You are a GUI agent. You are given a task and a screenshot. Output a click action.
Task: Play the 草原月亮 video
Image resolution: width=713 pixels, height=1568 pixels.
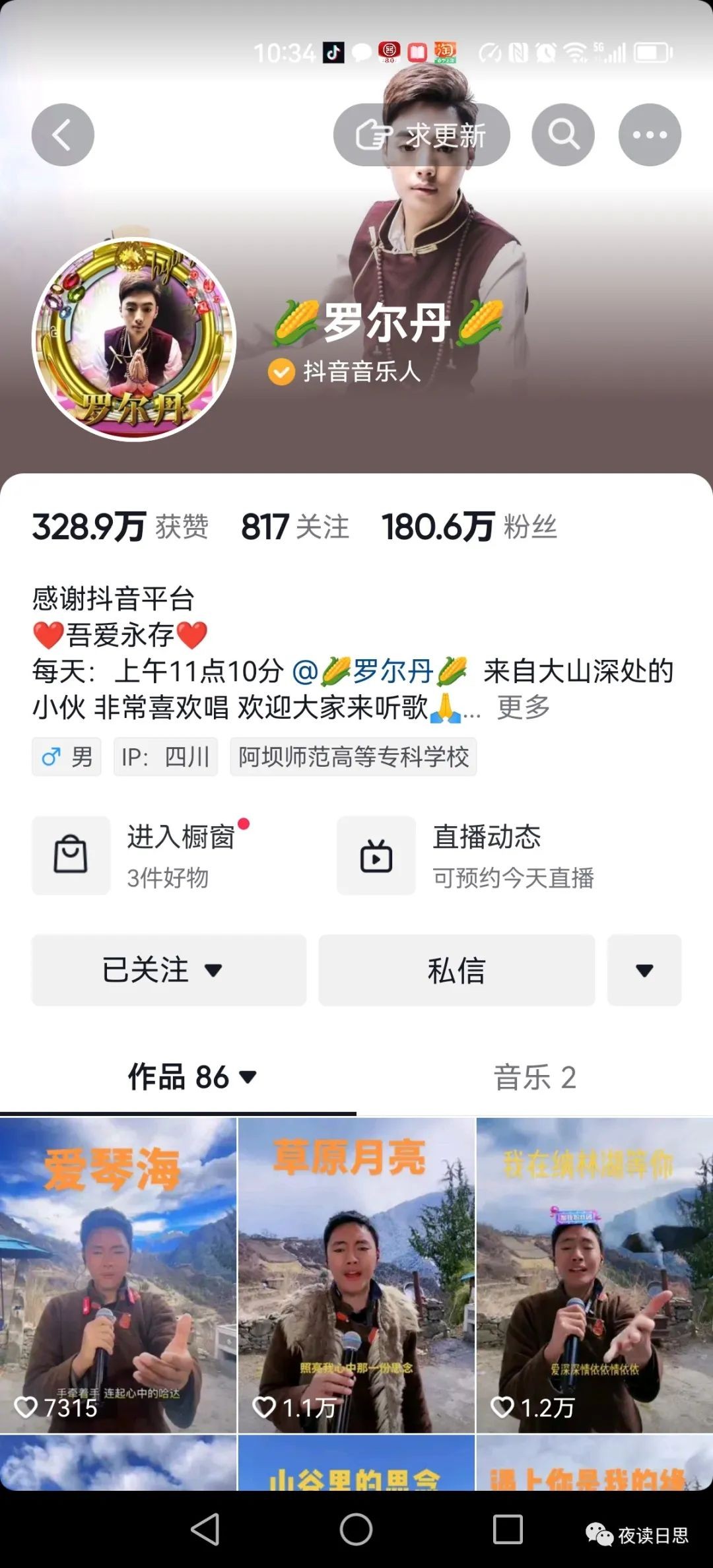[x=356, y=1274]
